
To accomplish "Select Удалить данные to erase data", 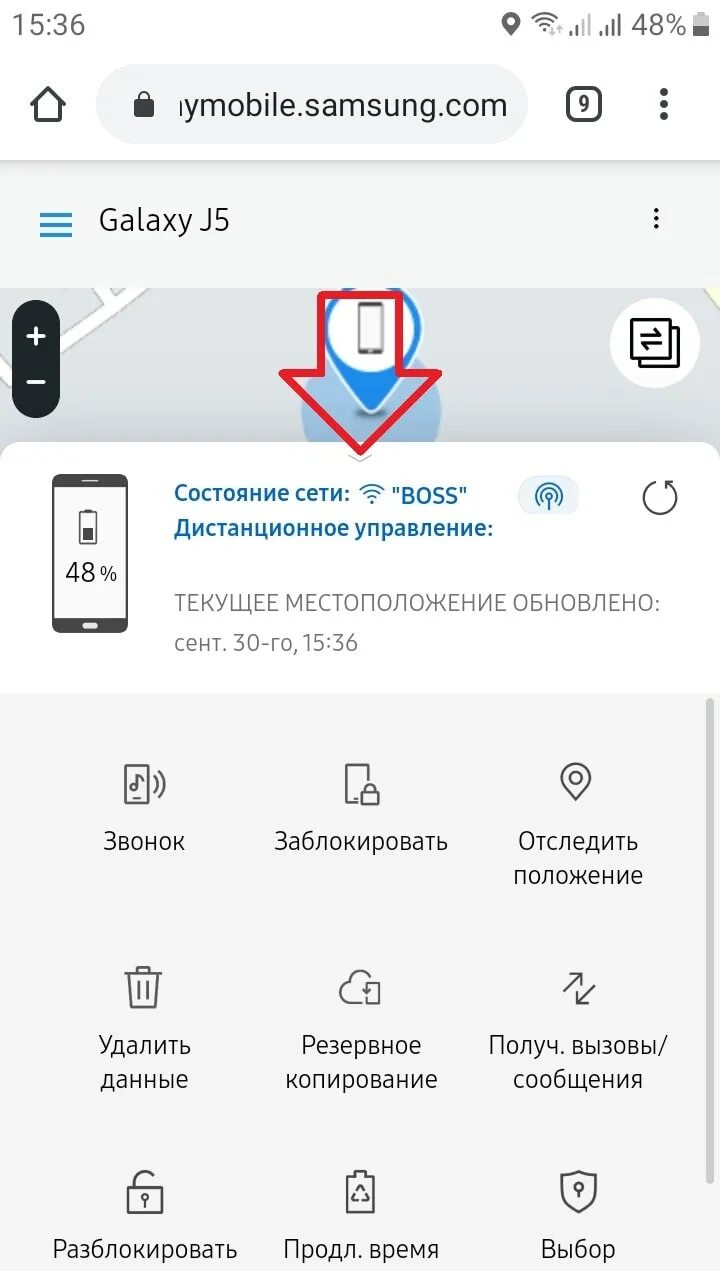I will pos(144,1026).
